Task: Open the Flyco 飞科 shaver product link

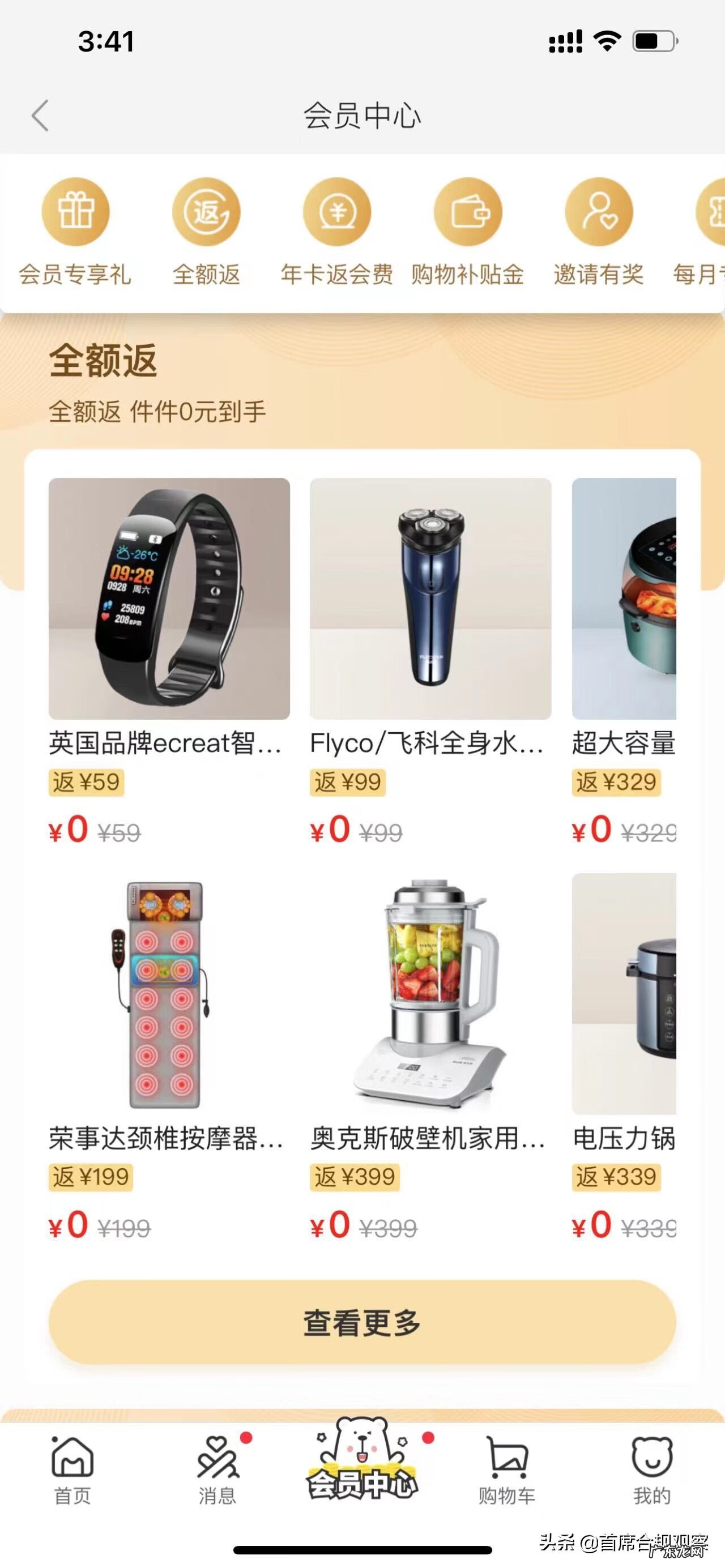Action: (426, 743)
